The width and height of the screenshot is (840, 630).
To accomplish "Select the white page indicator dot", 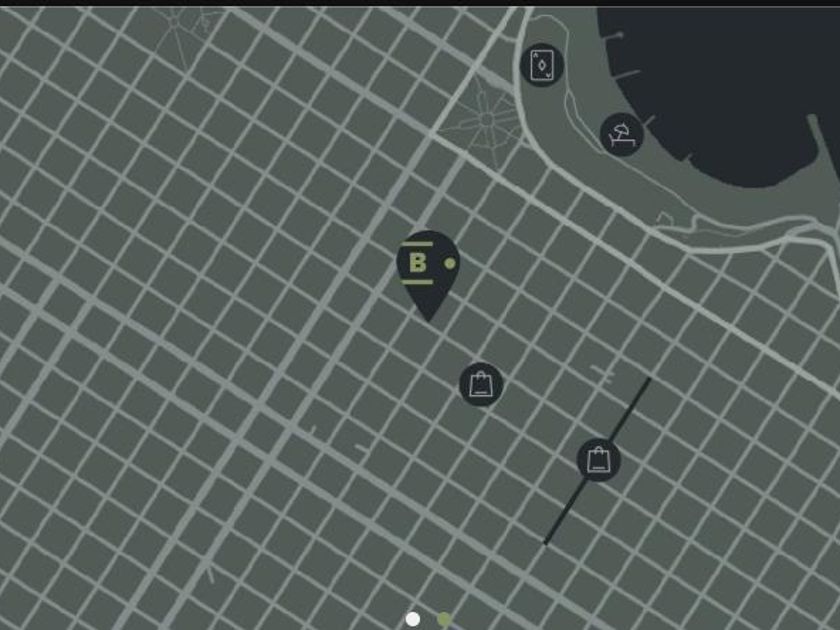I will click(412, 619).
